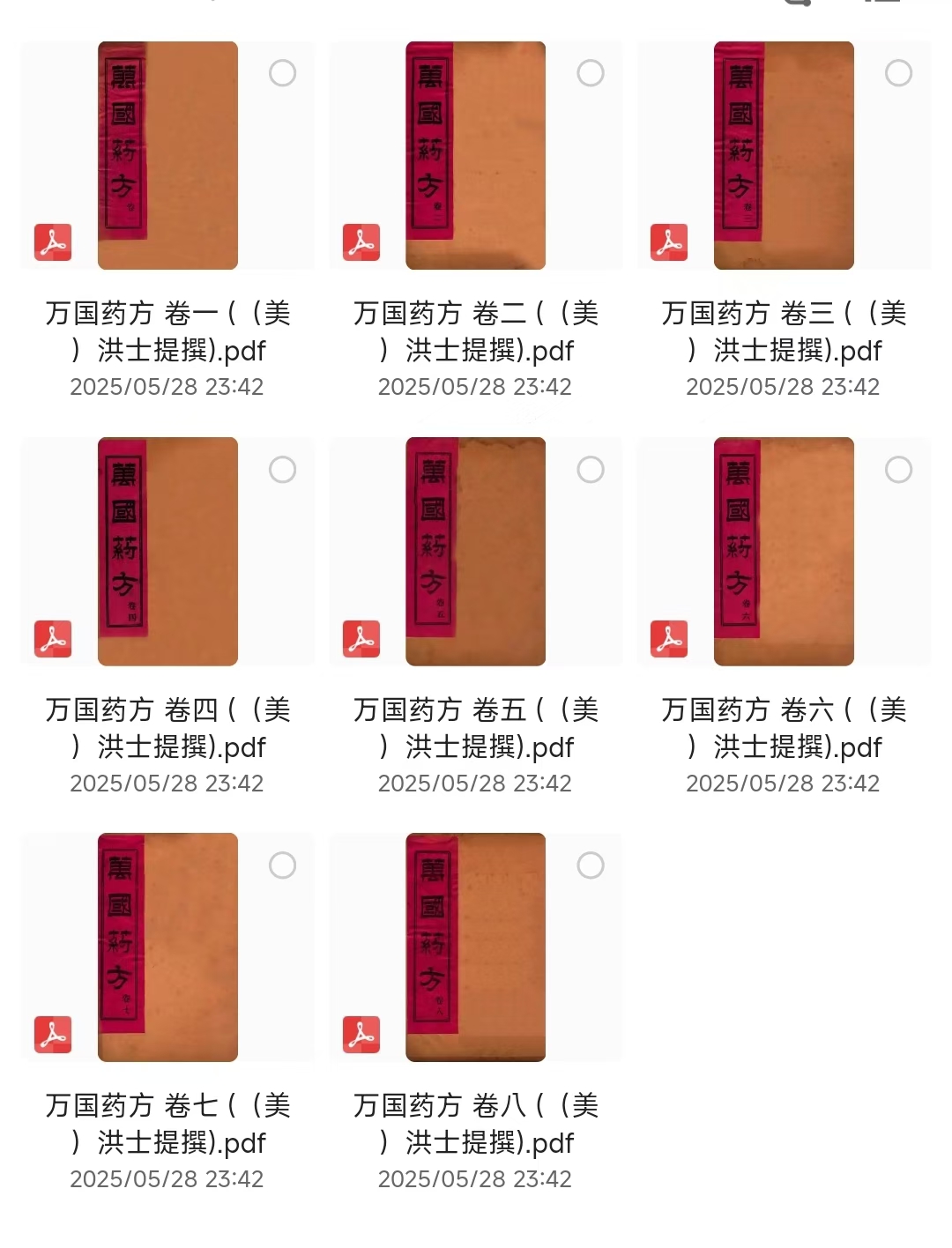Tick the selection circle for 卷四
This screenshot has height=1248, width=952.
(x=282, y=470)
